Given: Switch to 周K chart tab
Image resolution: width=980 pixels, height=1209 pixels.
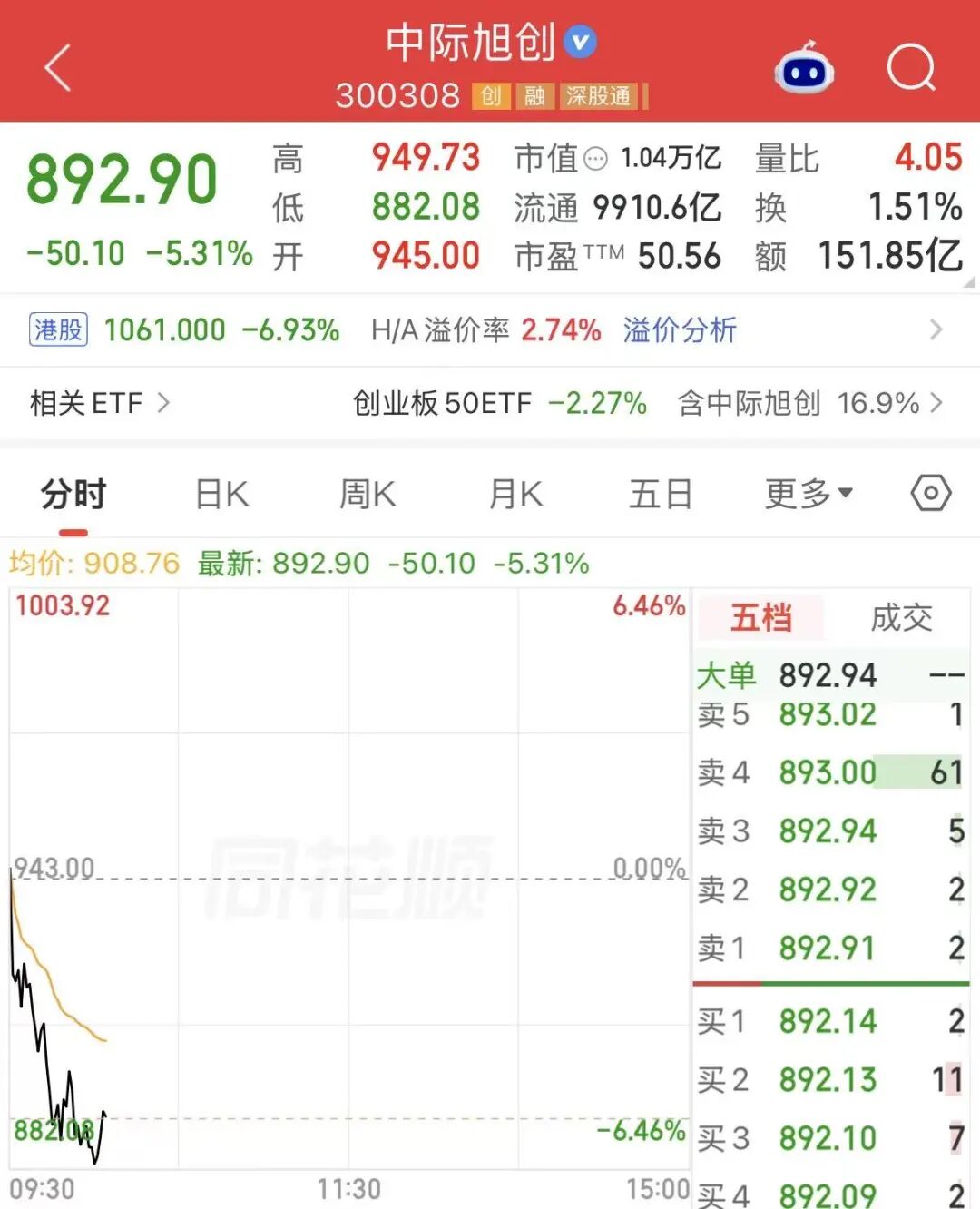Looking at the screenshot, I should click(x=367, y=495).
